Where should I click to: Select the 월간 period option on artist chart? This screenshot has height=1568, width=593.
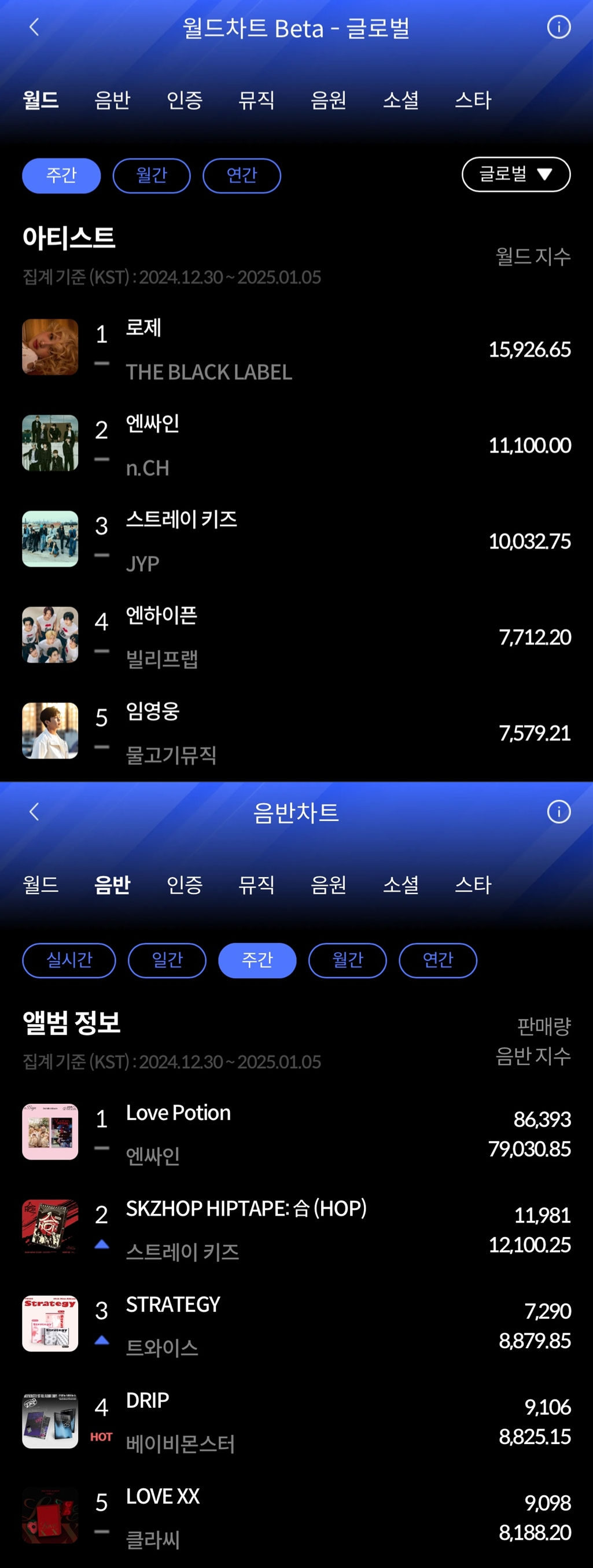click(x=152, y=175)
